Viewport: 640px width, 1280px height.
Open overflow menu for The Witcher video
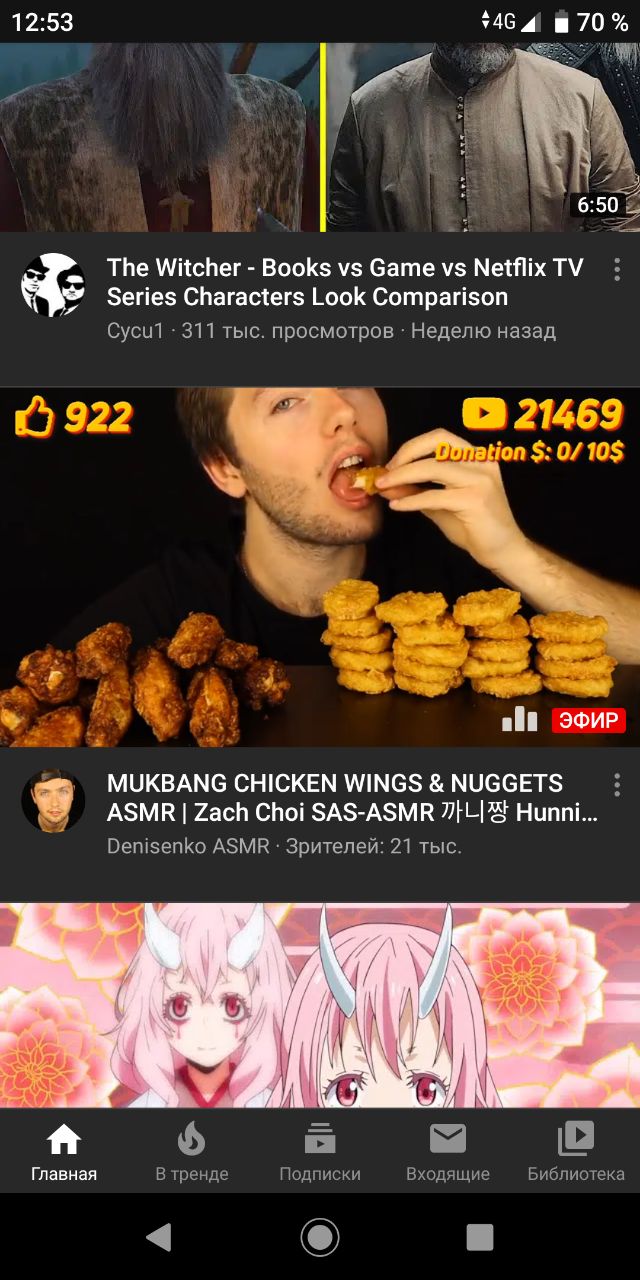point(617,270)
